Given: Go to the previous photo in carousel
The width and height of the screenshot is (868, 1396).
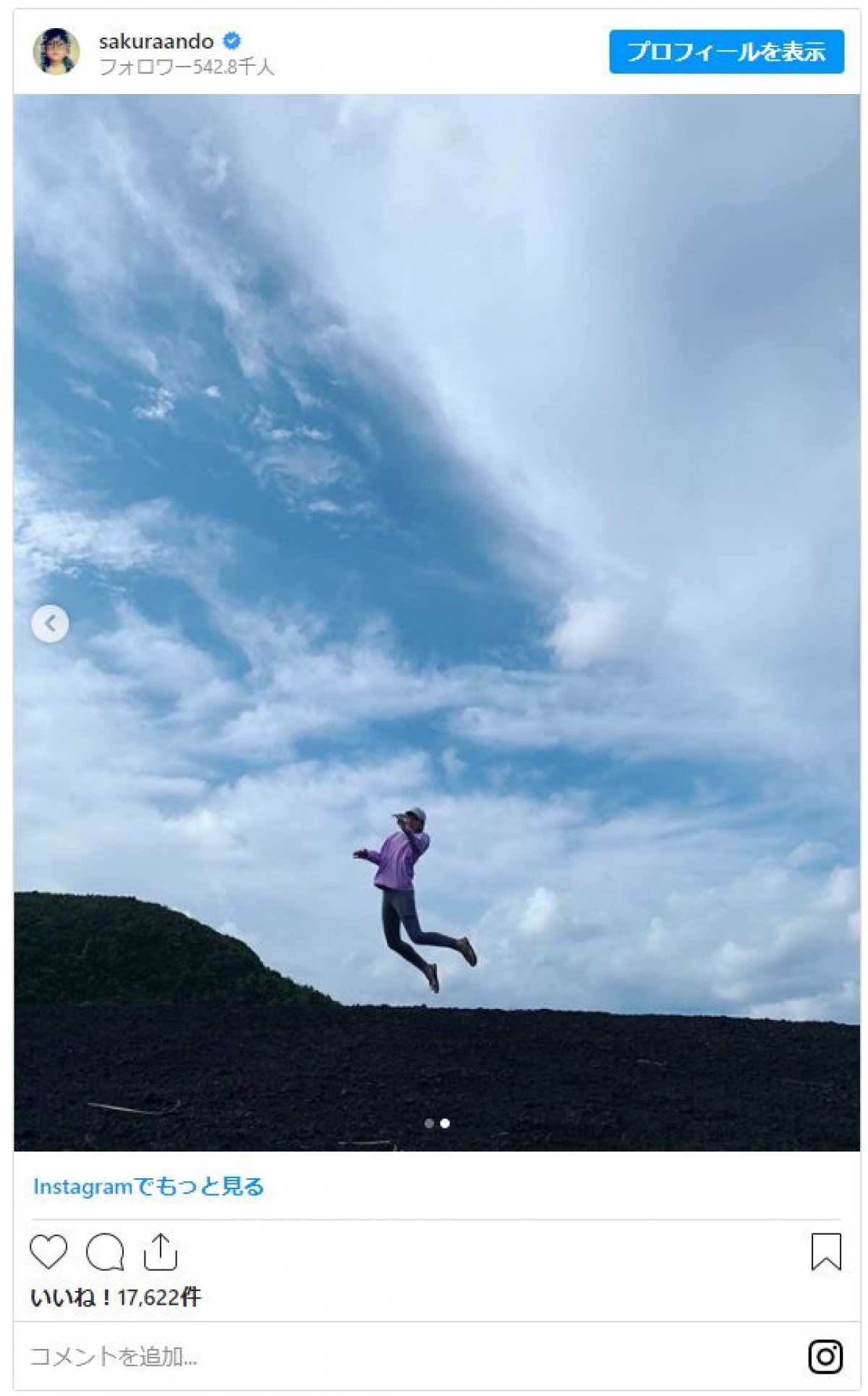Looking at the screenshot, I should [50, 623].
